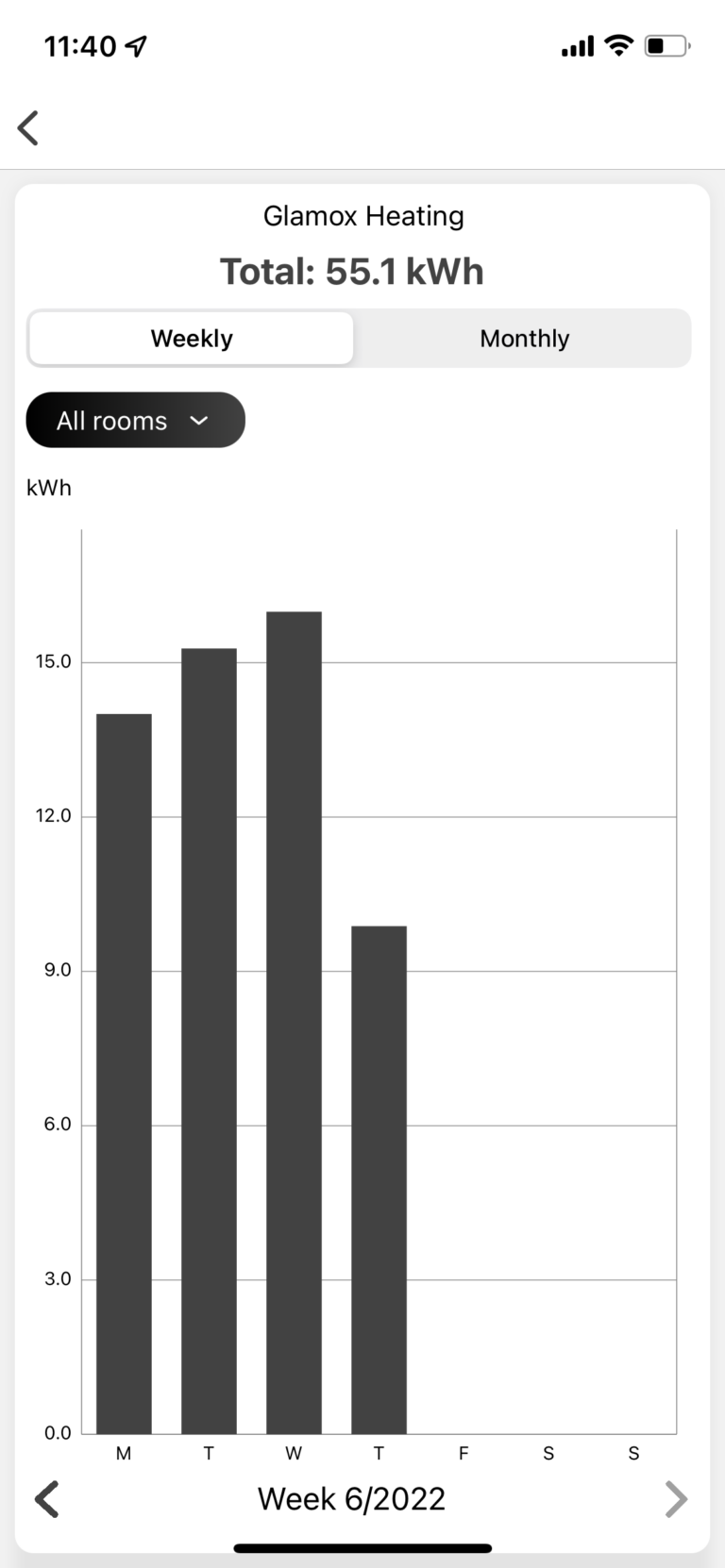Advance to the next week
Image resolution: width=725 pixels, height=1568 pixels.
[675, 1499]
